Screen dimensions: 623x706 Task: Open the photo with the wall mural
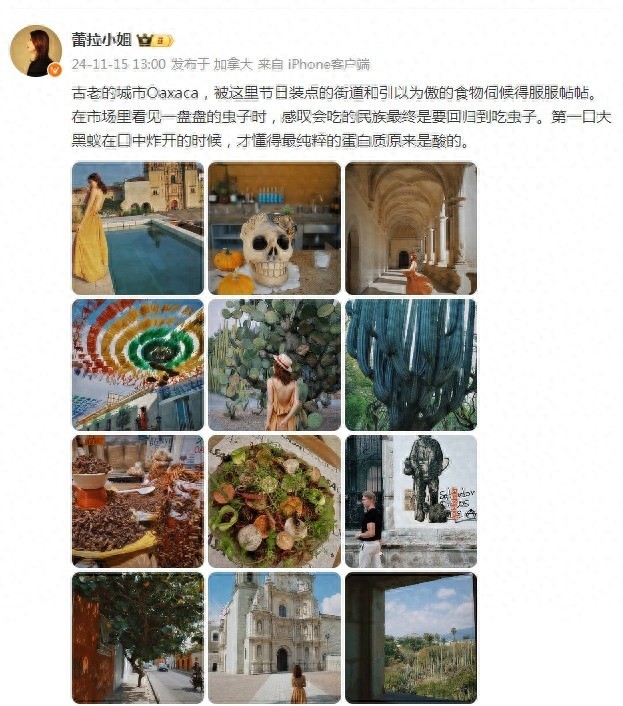point(411,501)
